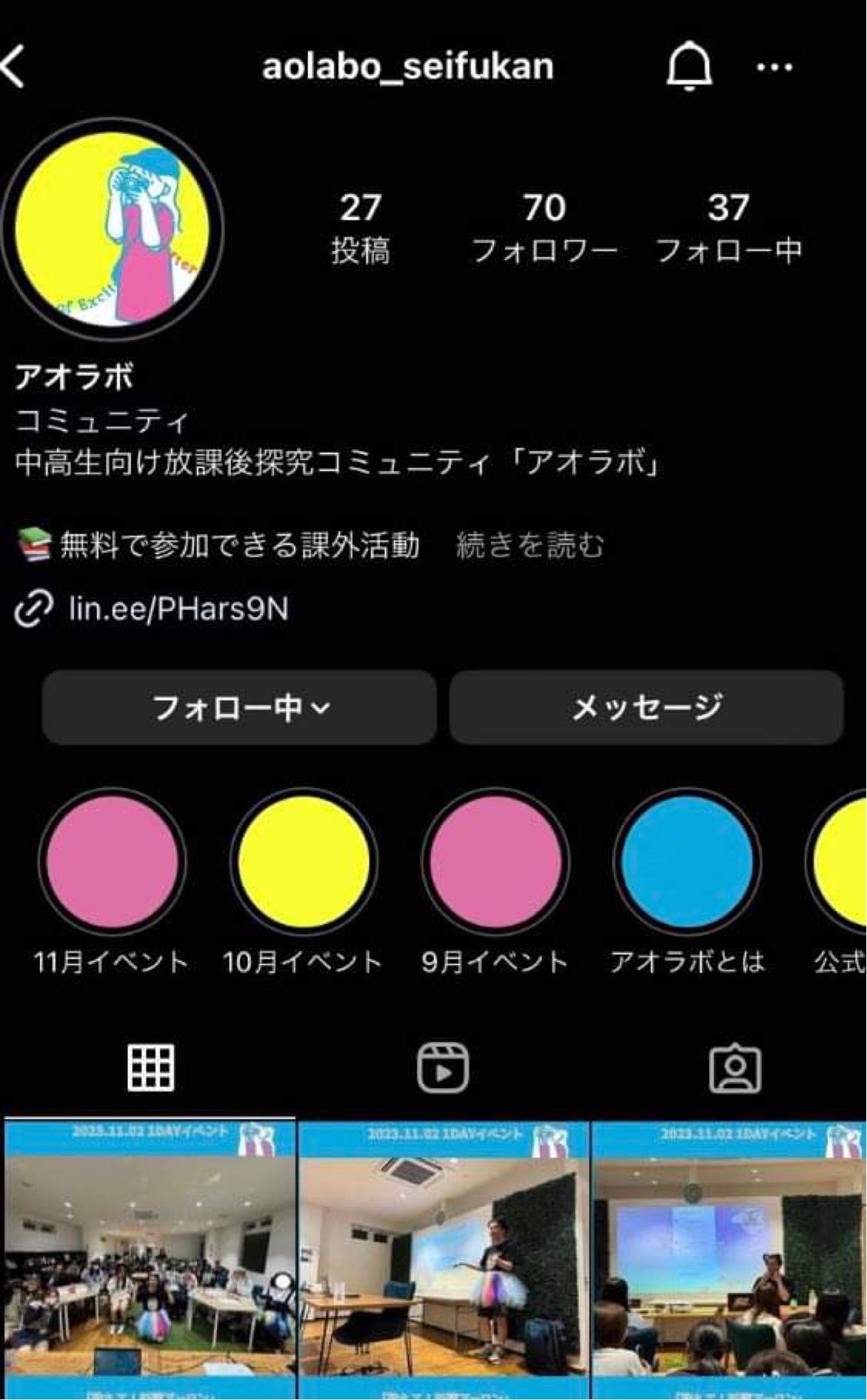867x1400 pixels.
Task: View the 9月イベント story highlight
Action: click(495, 861)
